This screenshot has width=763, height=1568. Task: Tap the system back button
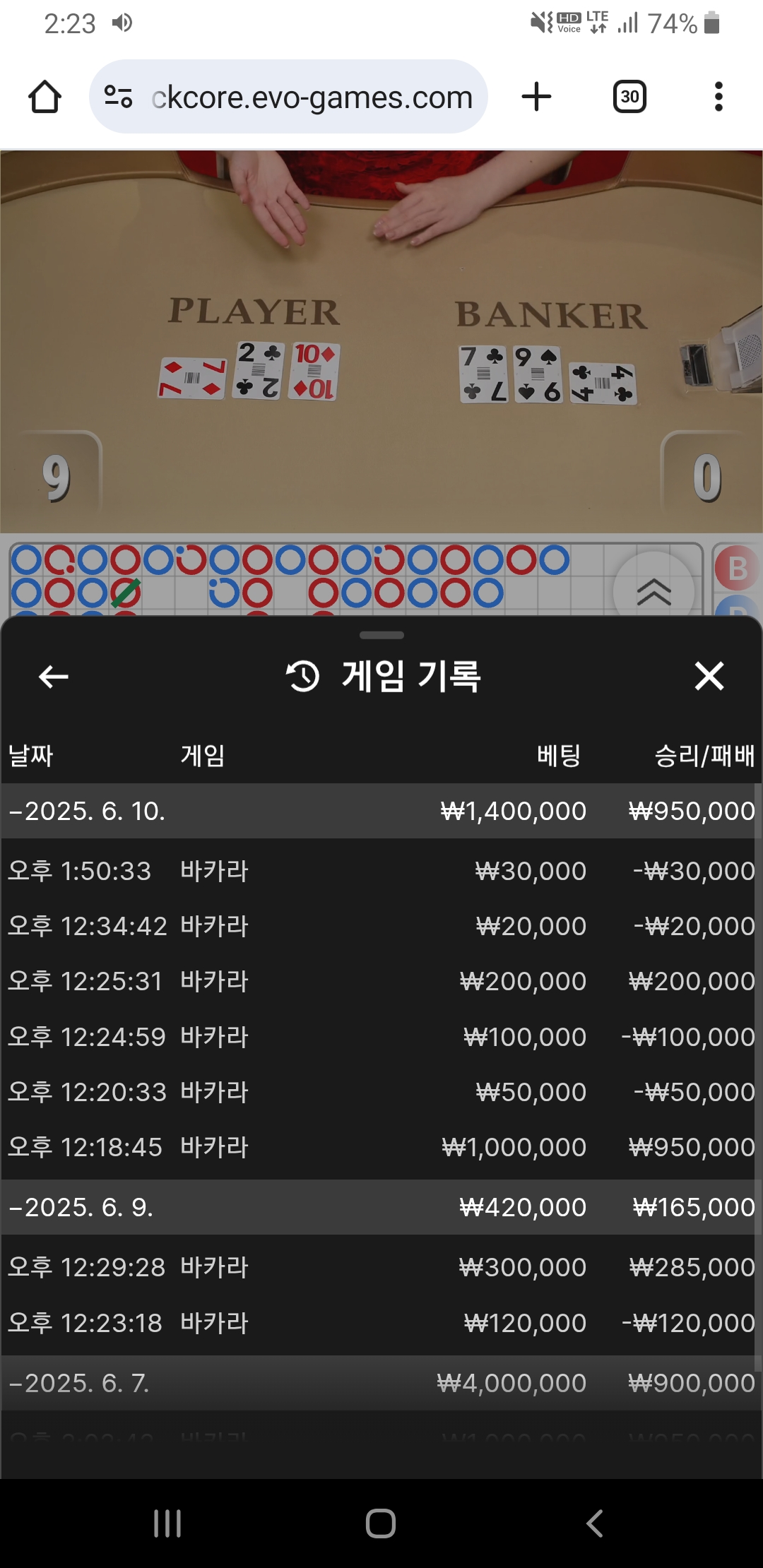coord(595,1524)
